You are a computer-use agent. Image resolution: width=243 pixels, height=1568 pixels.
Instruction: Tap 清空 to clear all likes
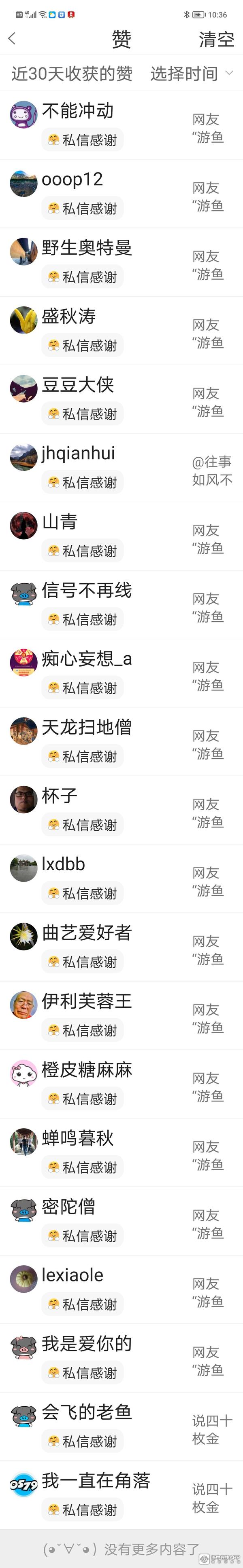click(216, 40)
